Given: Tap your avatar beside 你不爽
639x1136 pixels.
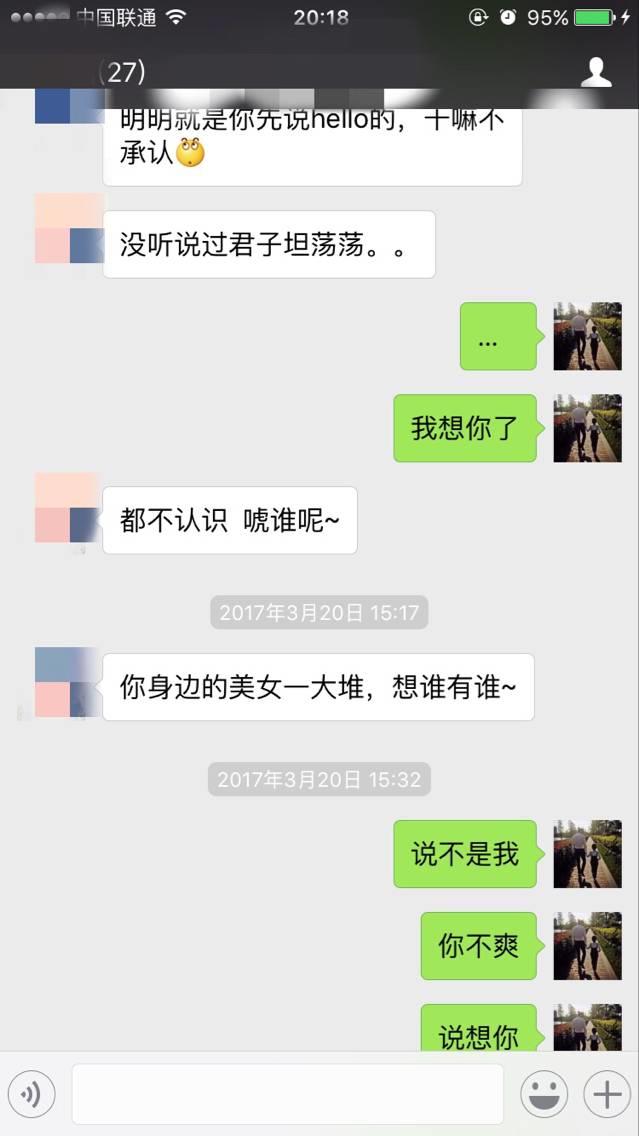Looking at the screenshot, I should tap(587, 946).
